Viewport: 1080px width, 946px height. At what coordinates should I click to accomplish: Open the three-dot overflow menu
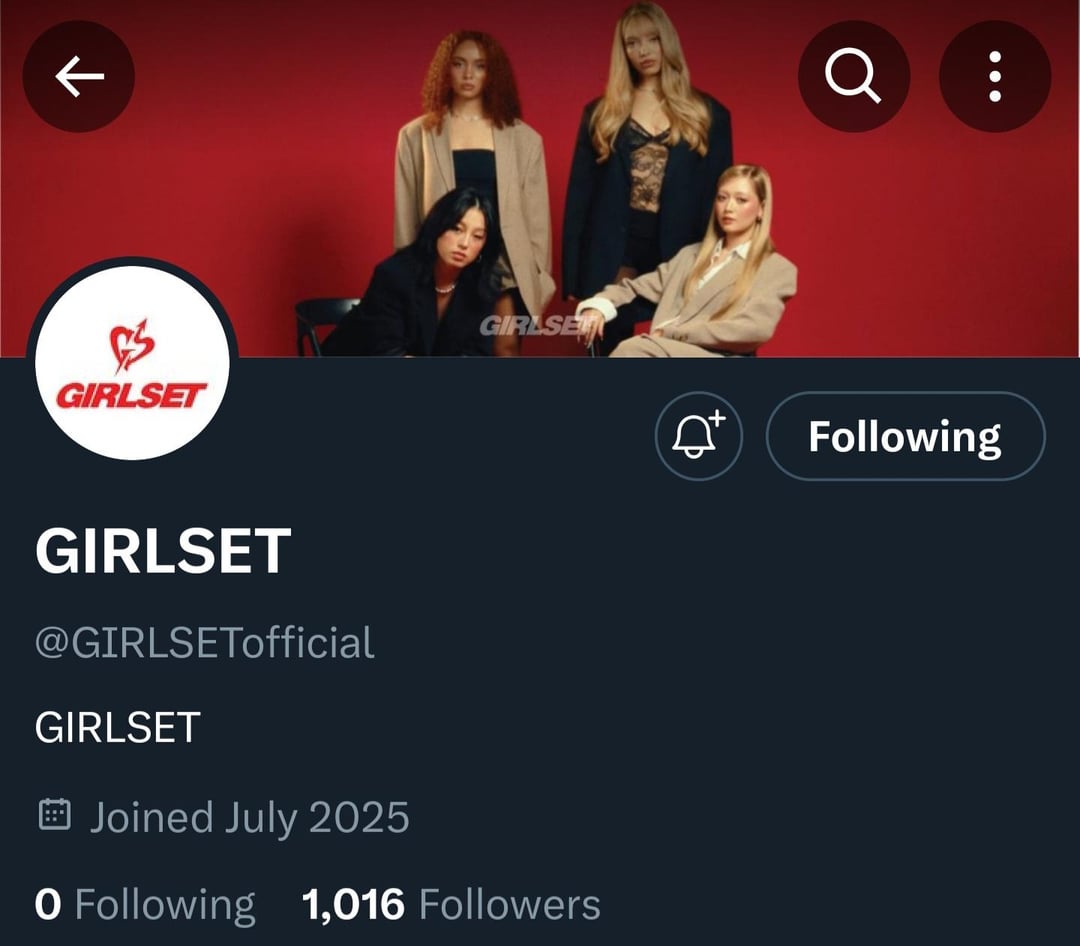coord(994,77)
